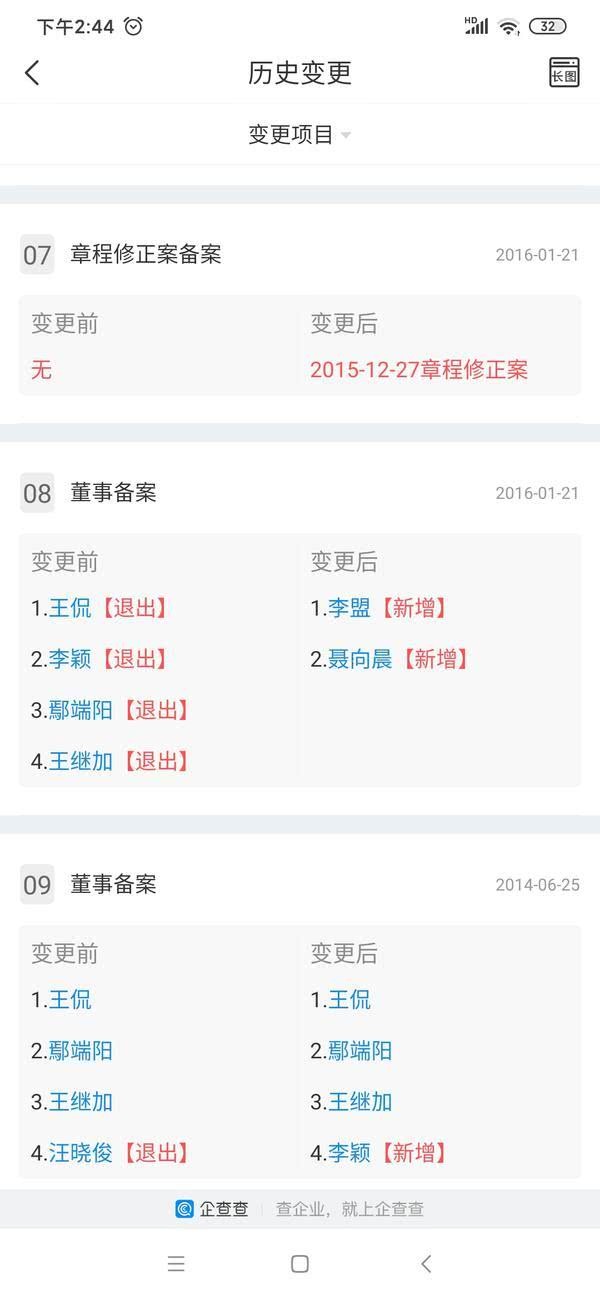Expand the 变更项目 filter dropdown
This screenshot has height=1300, width=600.
tap(299, 135)
